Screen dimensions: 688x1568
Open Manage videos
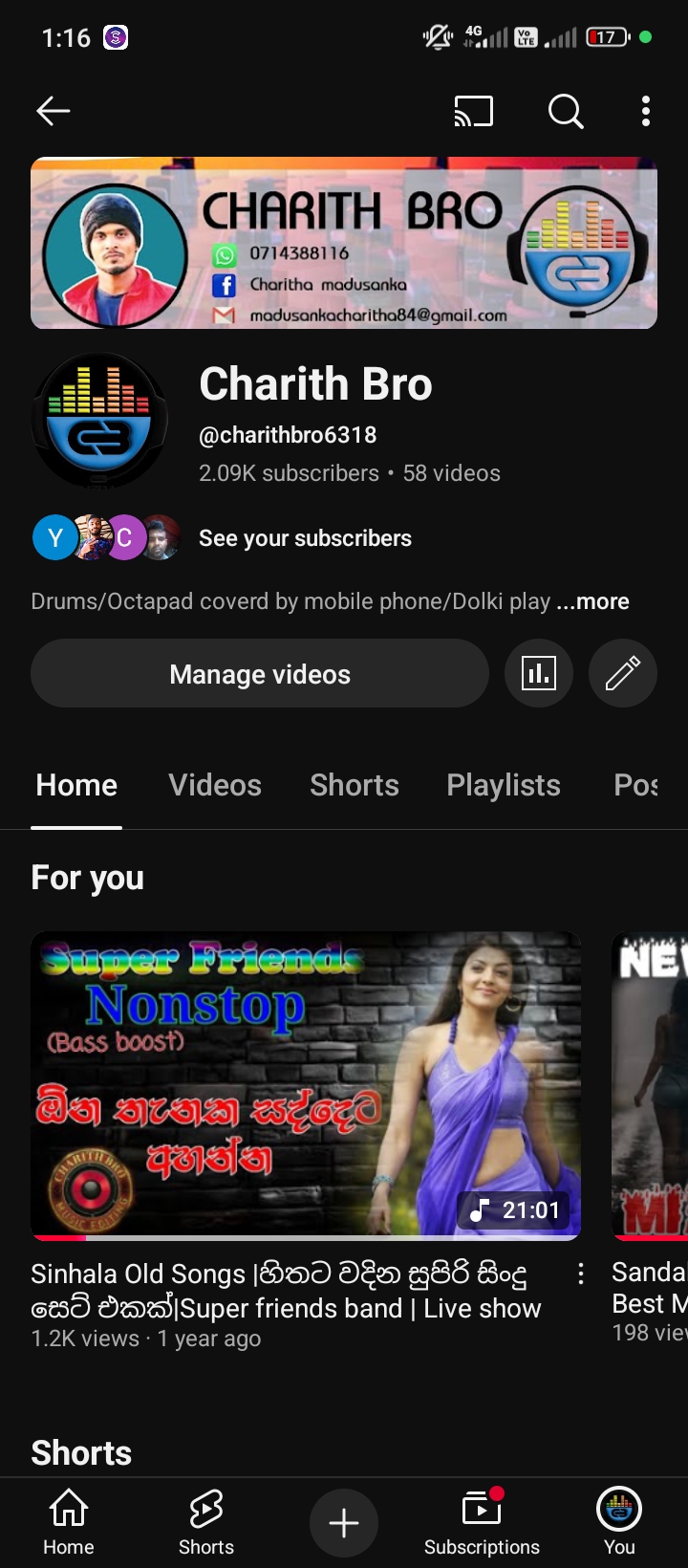pos(260,674)
